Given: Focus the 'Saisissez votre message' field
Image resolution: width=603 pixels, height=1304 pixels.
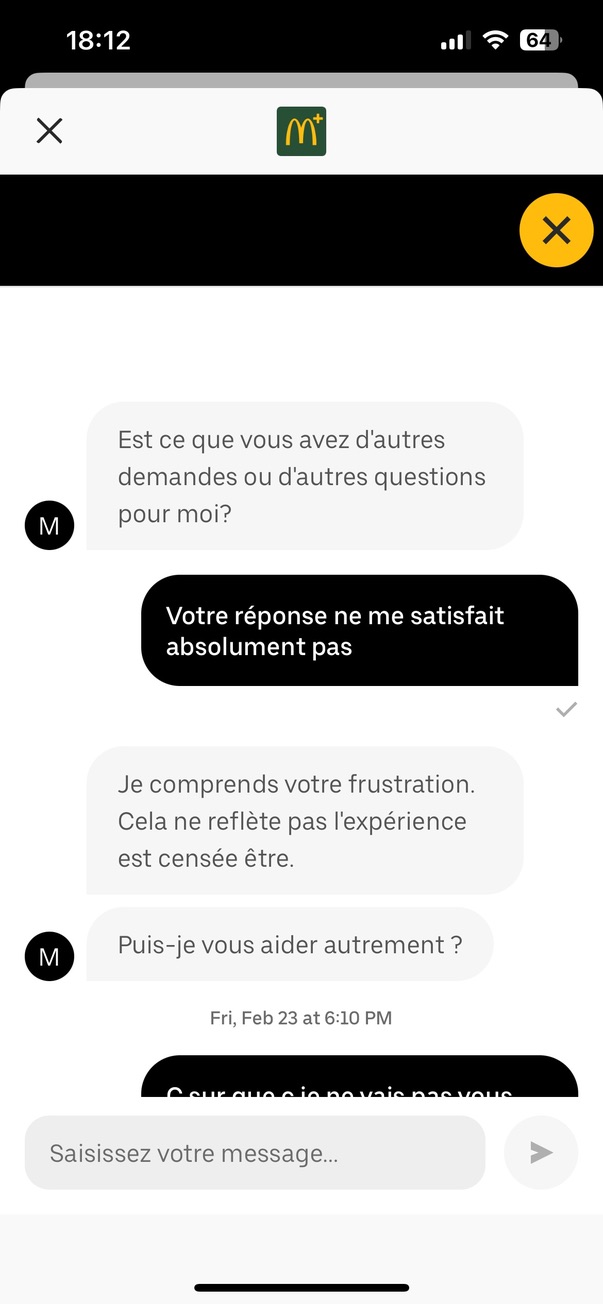Looking at the screenshot, I should (x=254, y=1153).
